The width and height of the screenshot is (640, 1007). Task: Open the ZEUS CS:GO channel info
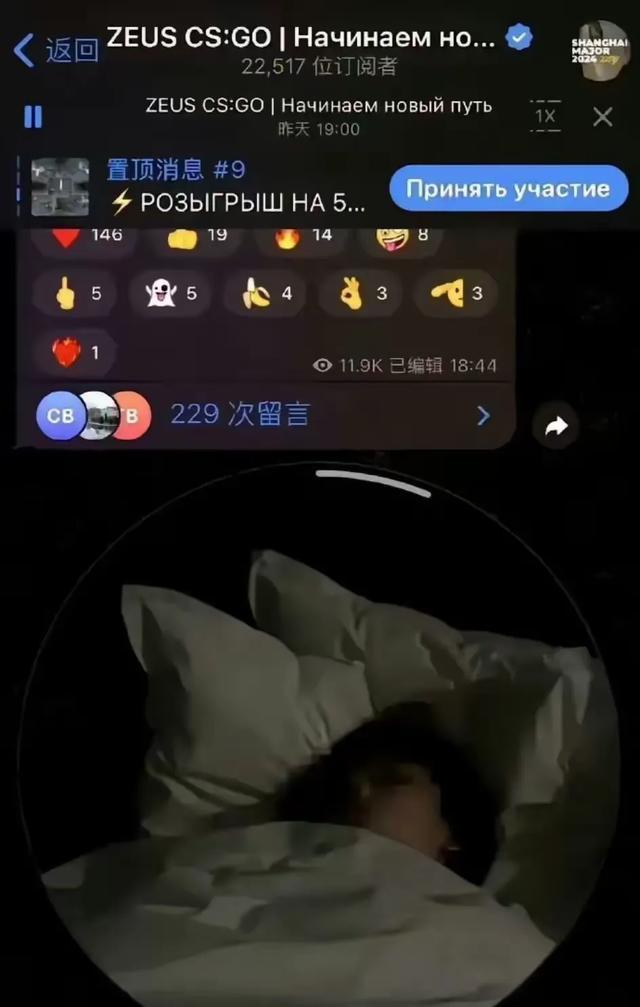click(300, 50)
